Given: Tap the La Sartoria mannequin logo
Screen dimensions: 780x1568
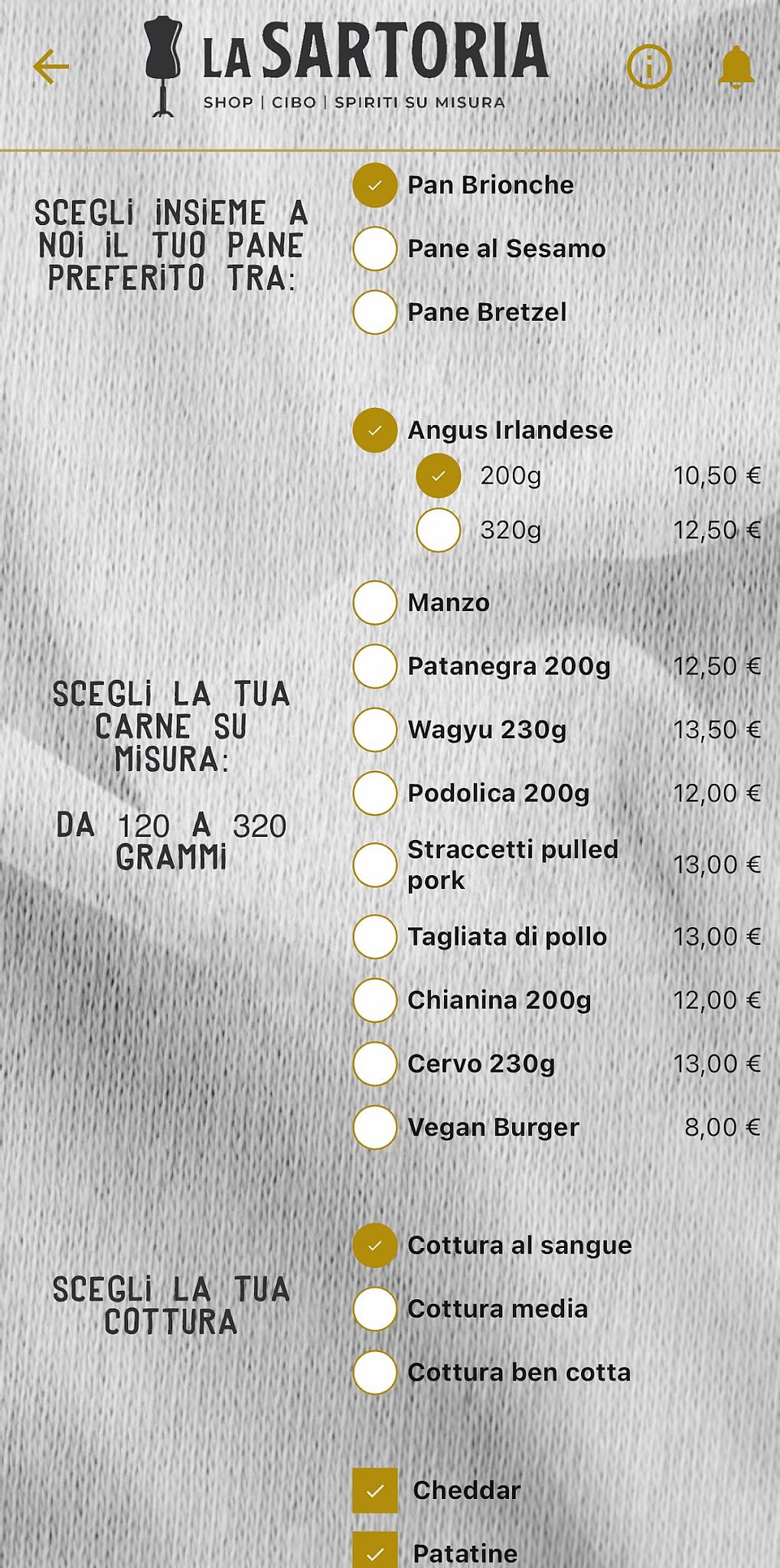Looking at the screenshot, I should [x=161, y=65].
